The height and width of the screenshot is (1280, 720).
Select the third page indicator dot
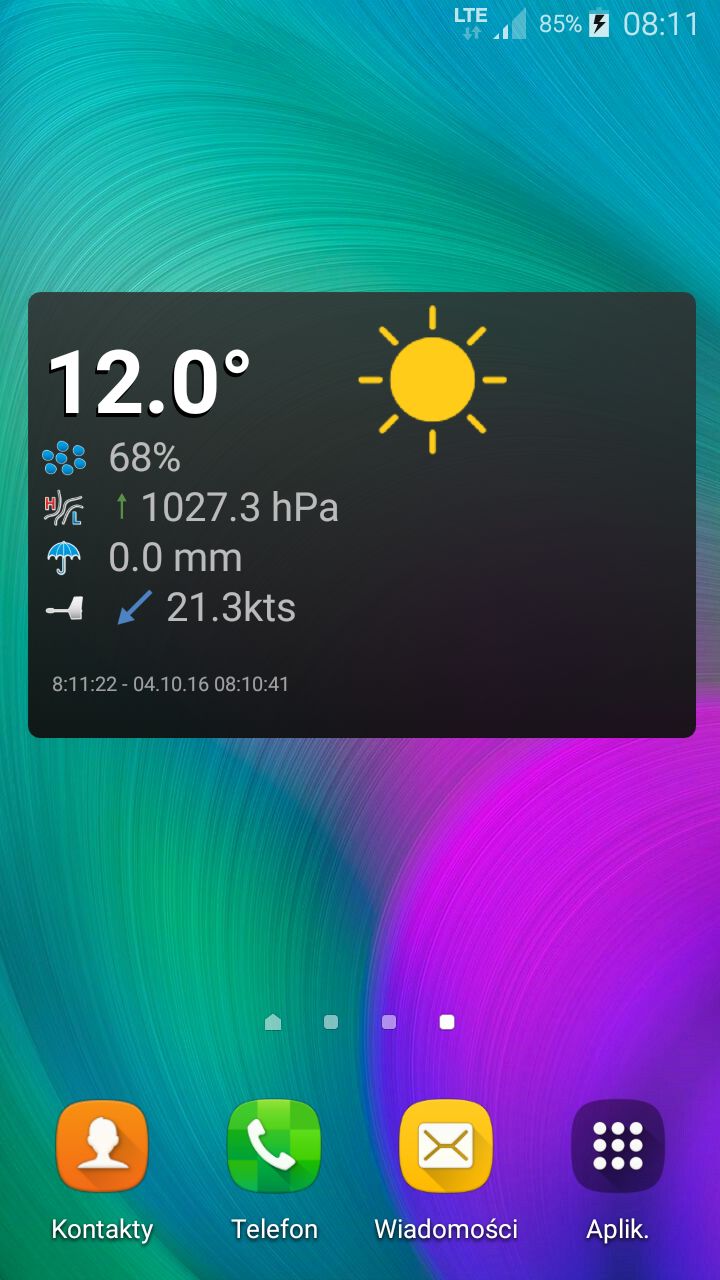coord(389,1022)
